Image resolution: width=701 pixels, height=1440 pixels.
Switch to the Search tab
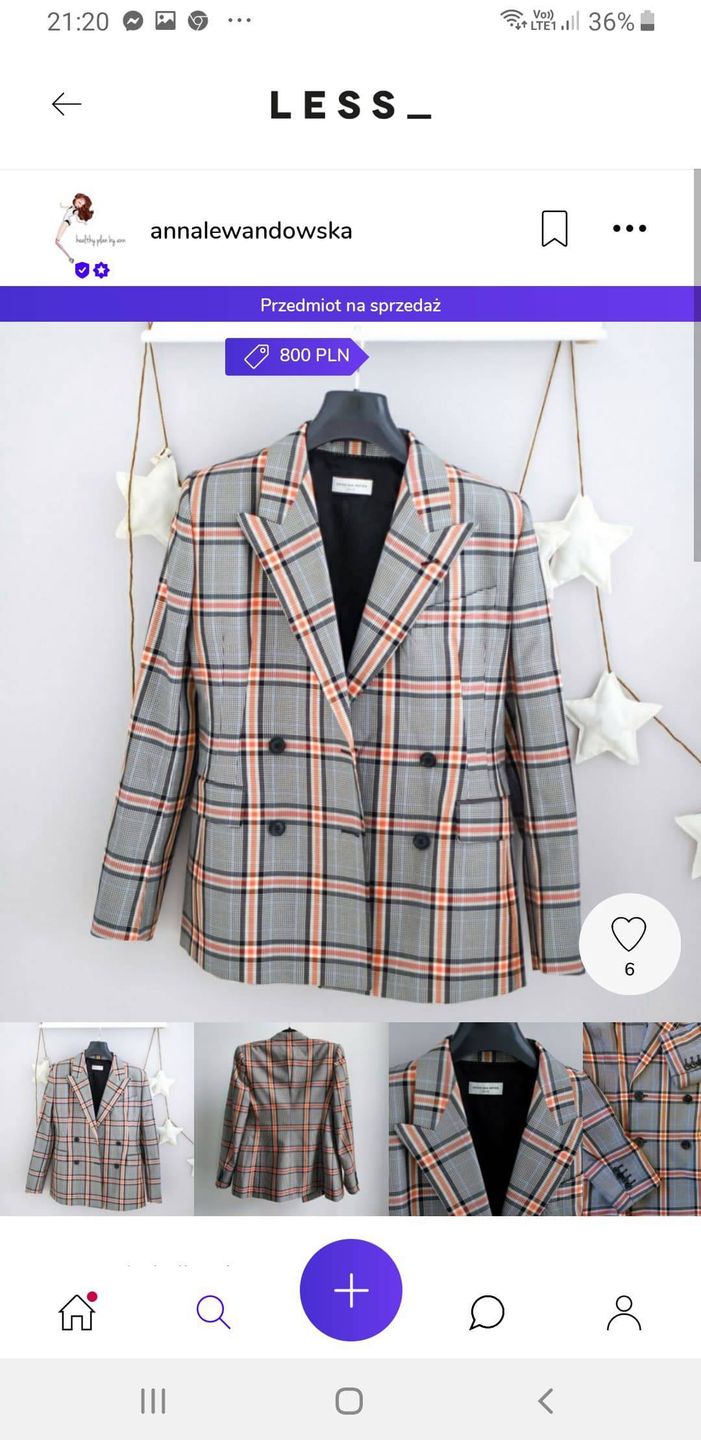click(213, 1312)
